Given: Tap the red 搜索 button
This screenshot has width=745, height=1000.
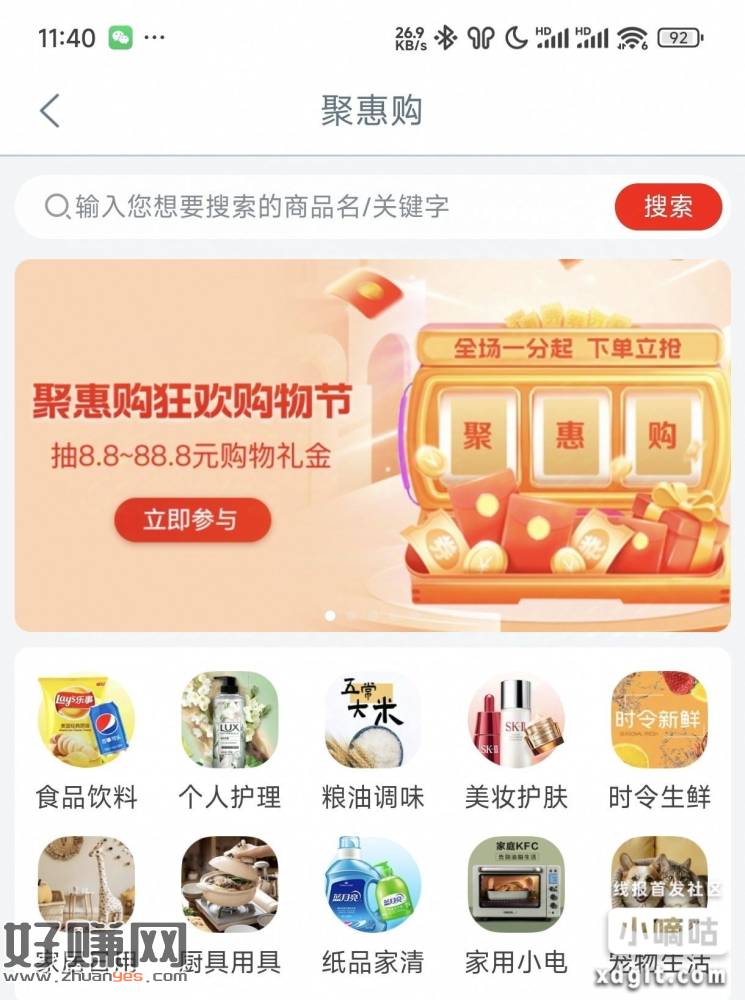Looking at the screenshot, I should tap(668, 207).
